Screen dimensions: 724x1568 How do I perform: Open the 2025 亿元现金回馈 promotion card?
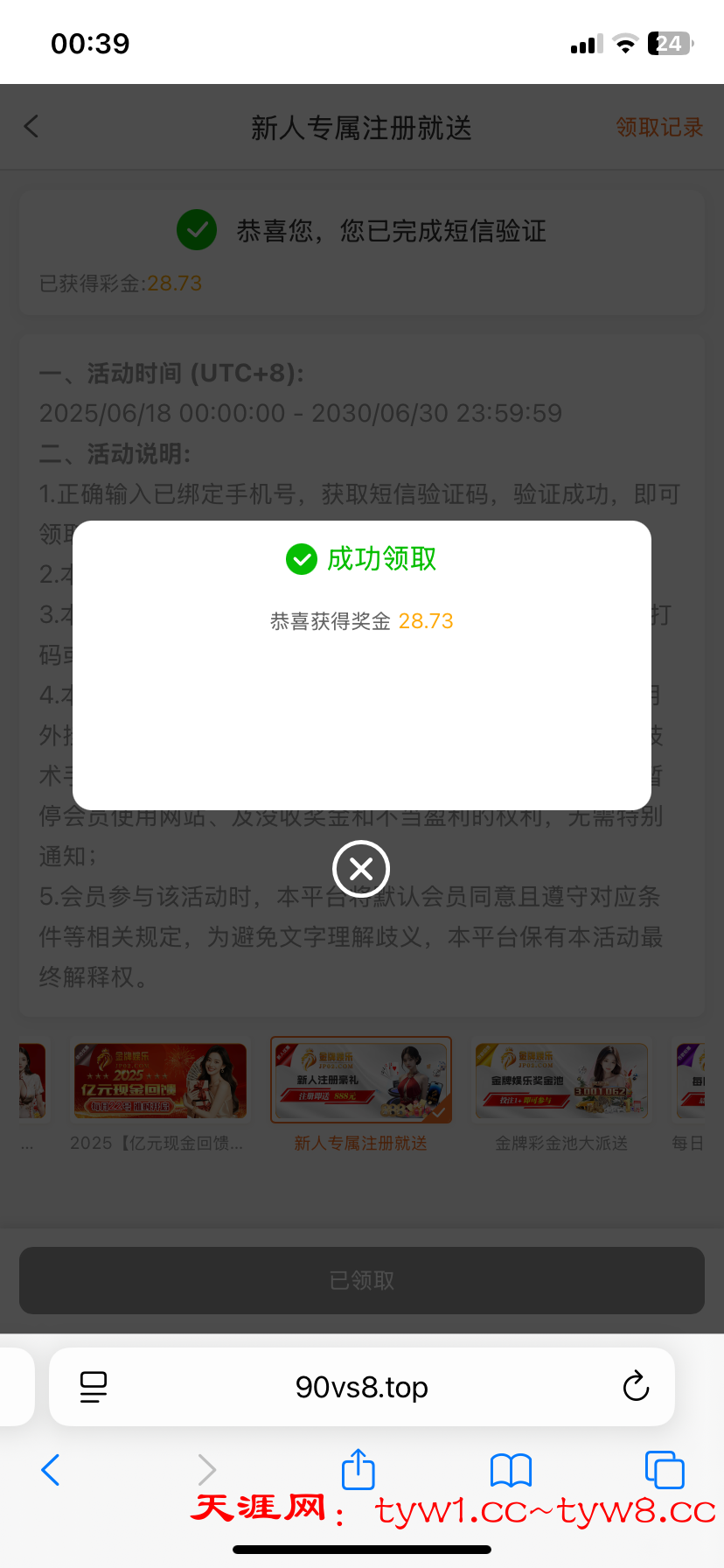pyautogui.click(x=160, y=1081)
